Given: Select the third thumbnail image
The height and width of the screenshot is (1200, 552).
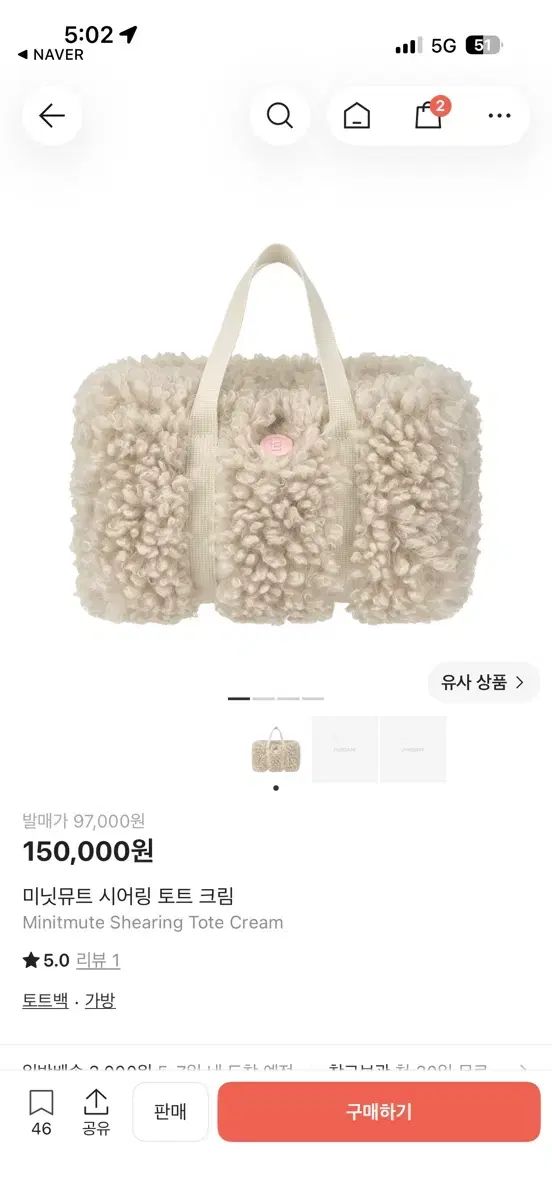Looking at the screenshot, I should 413,749.
